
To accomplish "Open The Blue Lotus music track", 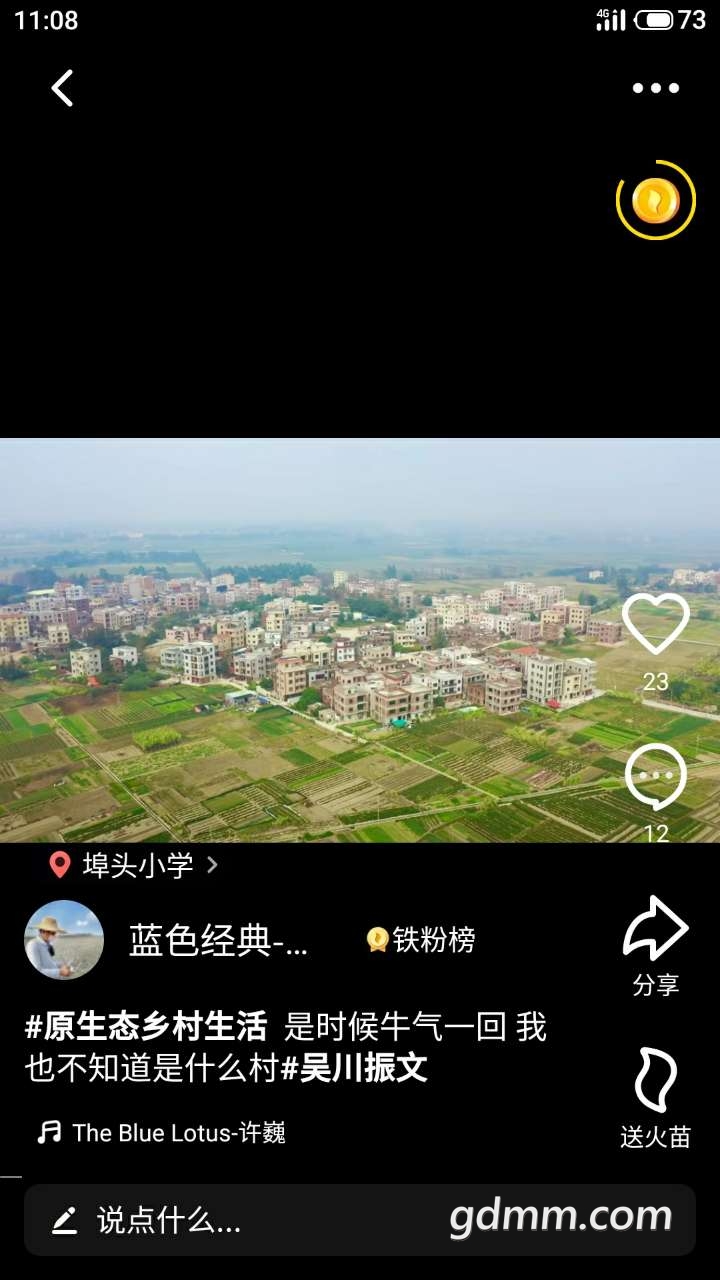I will (x=178, y=1133).
